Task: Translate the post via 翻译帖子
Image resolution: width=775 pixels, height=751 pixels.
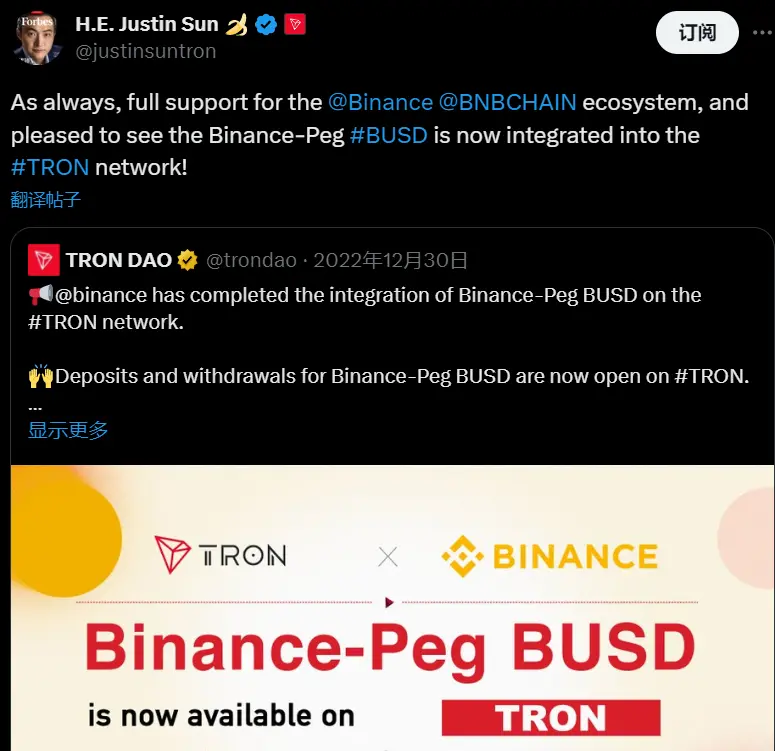Action: (46, 199)
